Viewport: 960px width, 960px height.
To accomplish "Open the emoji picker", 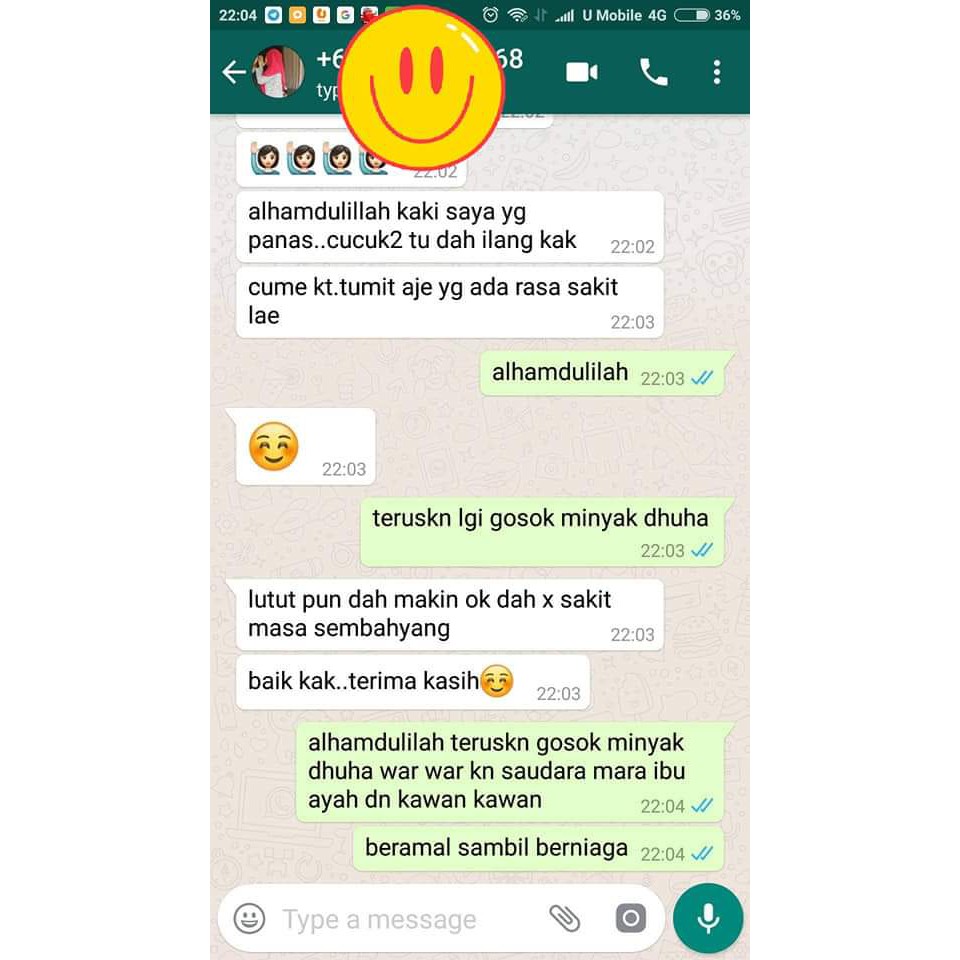I will click(x=249, y=918).
